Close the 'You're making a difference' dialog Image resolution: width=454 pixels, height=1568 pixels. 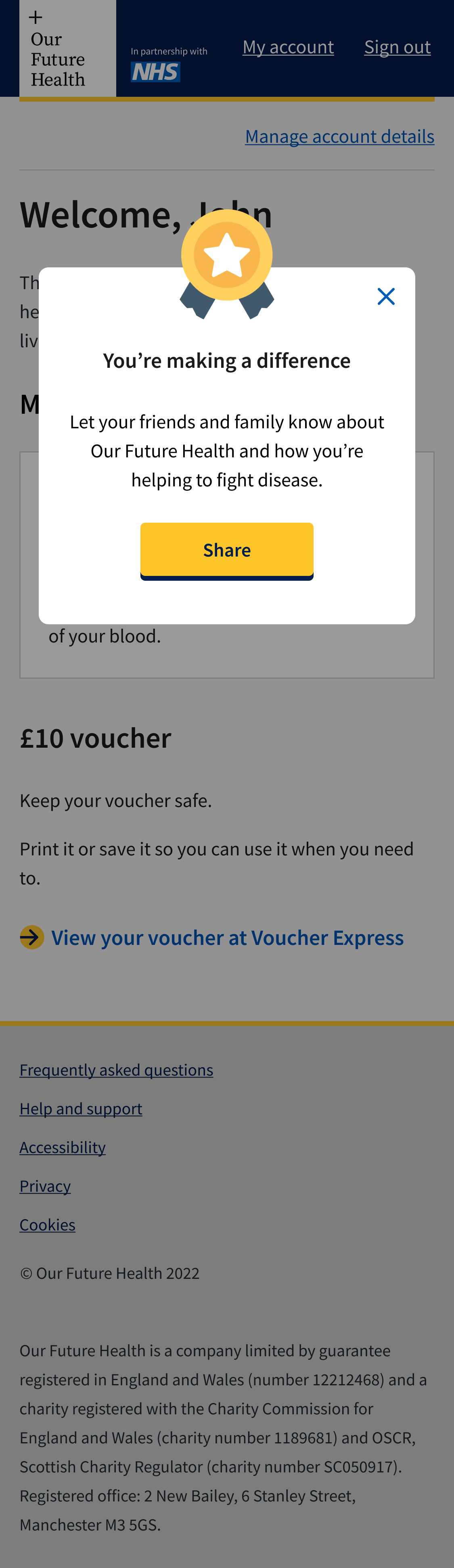click(386, 296)
